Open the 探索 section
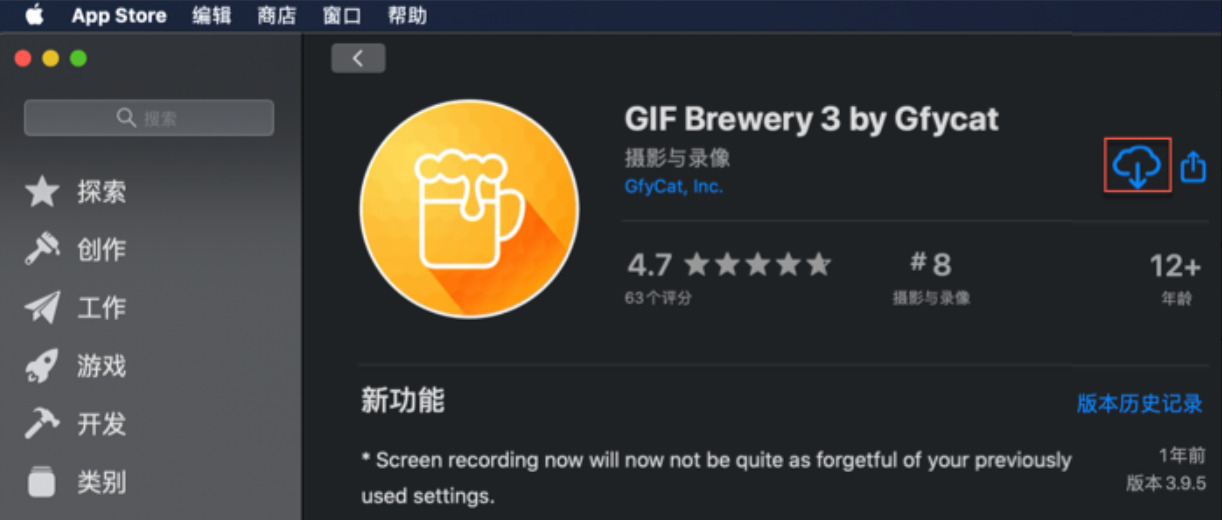This screenshot has width=1222, height=520. (101, 192)
